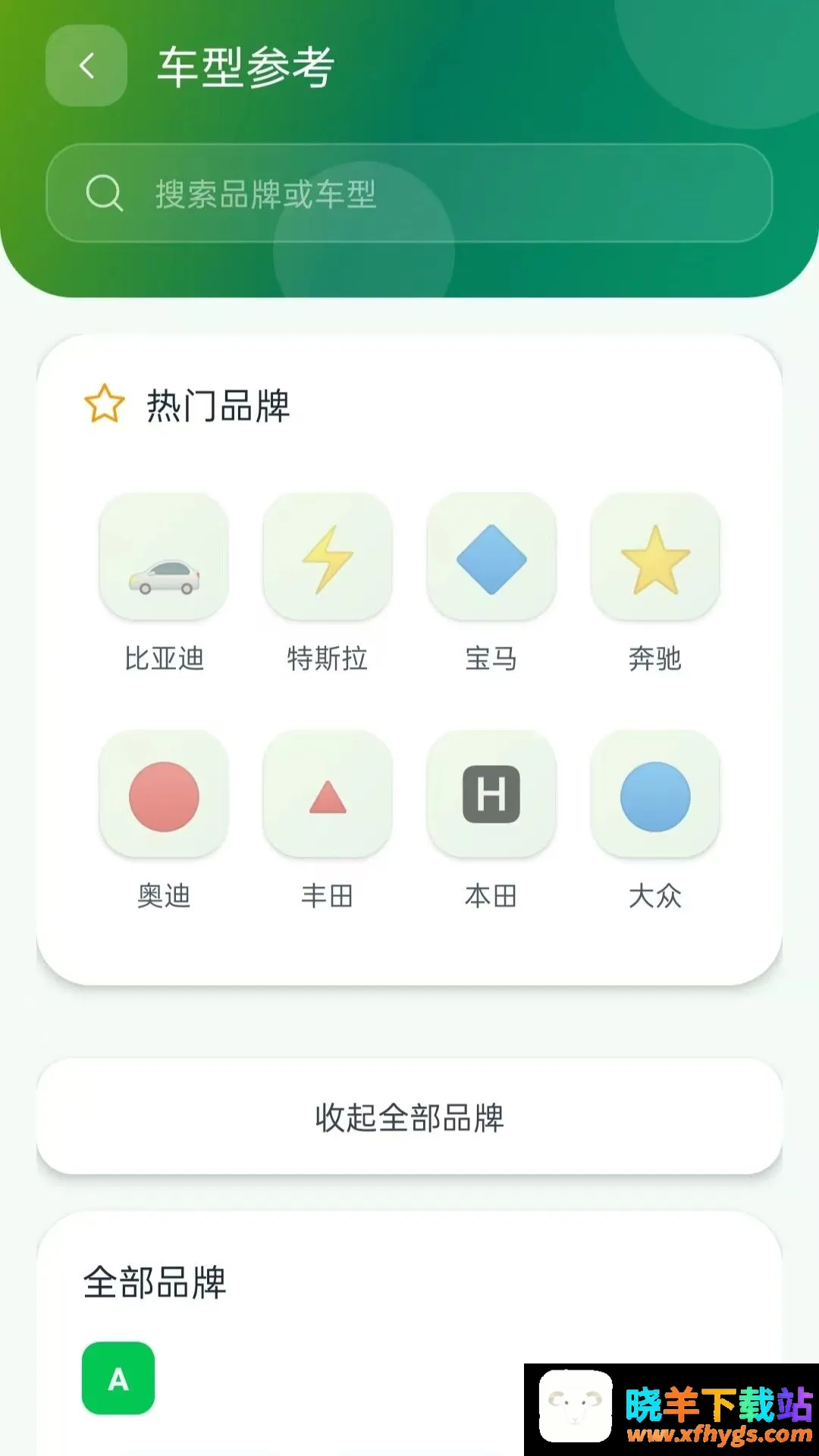
Task: Go back using the top-left arrow
Action: (86, 66)
